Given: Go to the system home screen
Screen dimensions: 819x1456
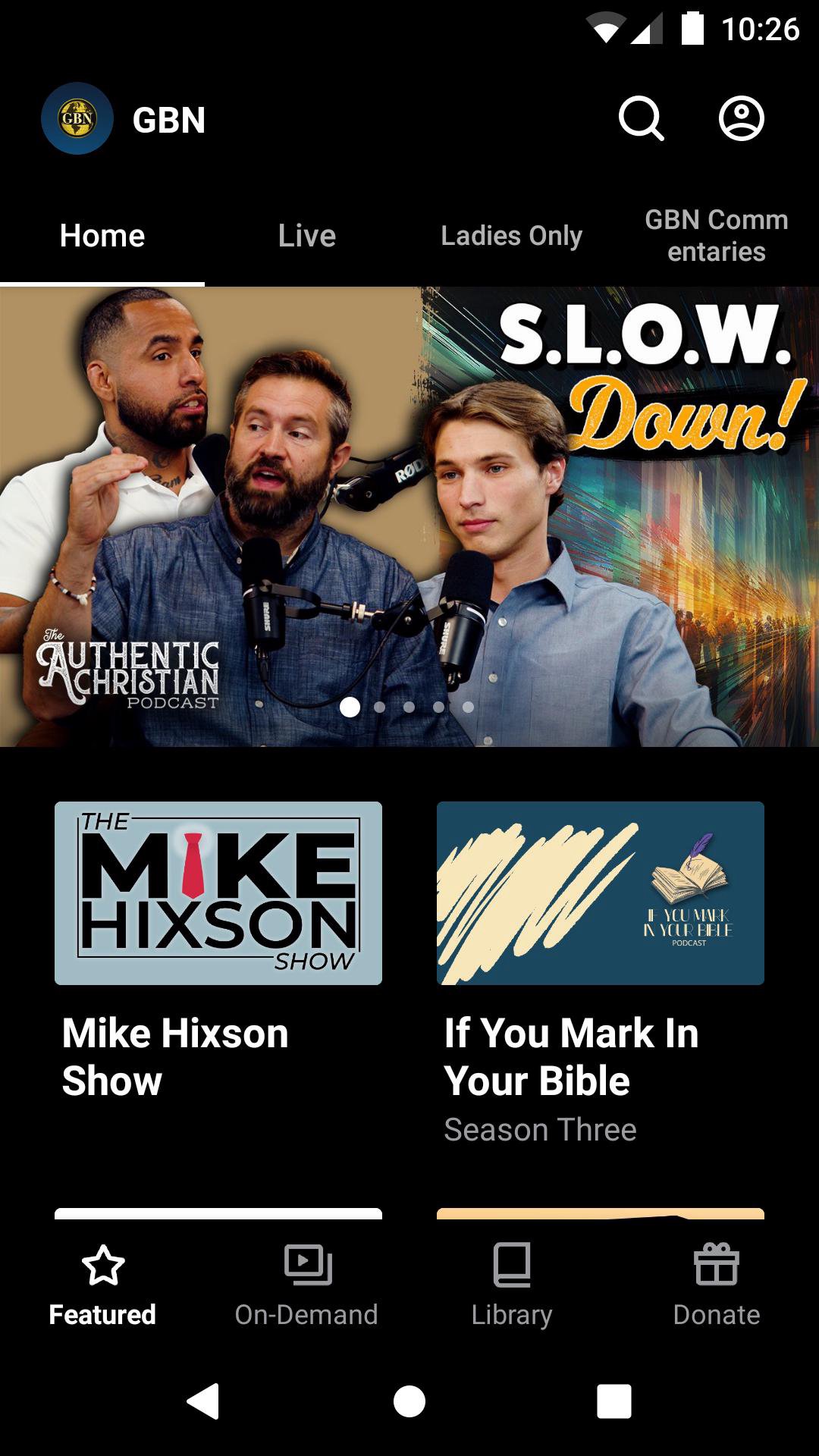Looking at the screenshot, I should pos(409,1401).
